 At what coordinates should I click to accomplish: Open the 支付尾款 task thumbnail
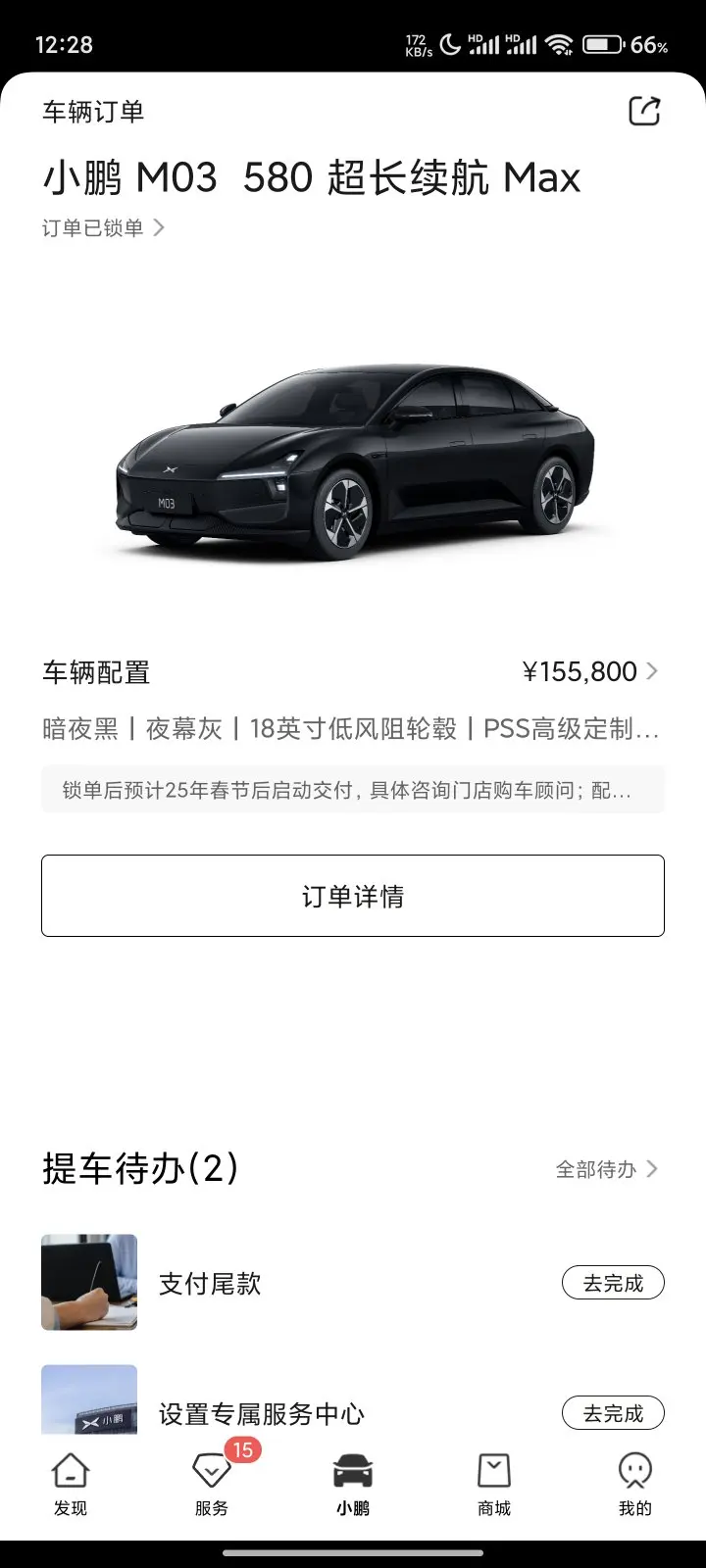[89, 1282]
